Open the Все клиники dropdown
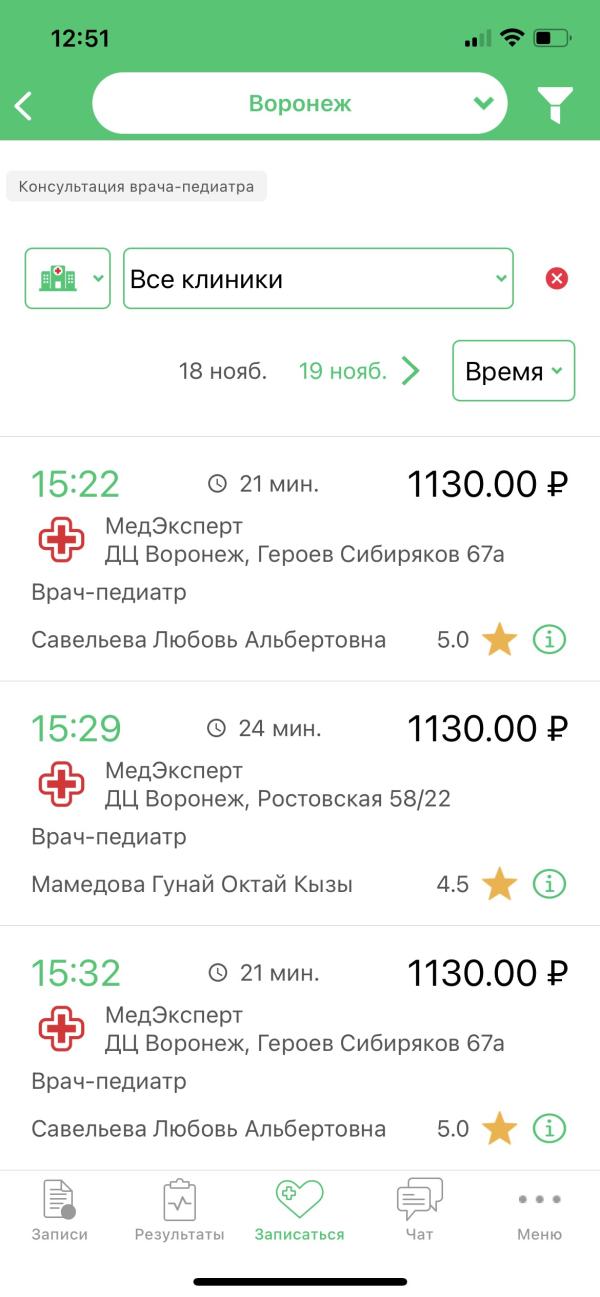The width and height of the screenshot is (600, 1297). tap(318, 279)
